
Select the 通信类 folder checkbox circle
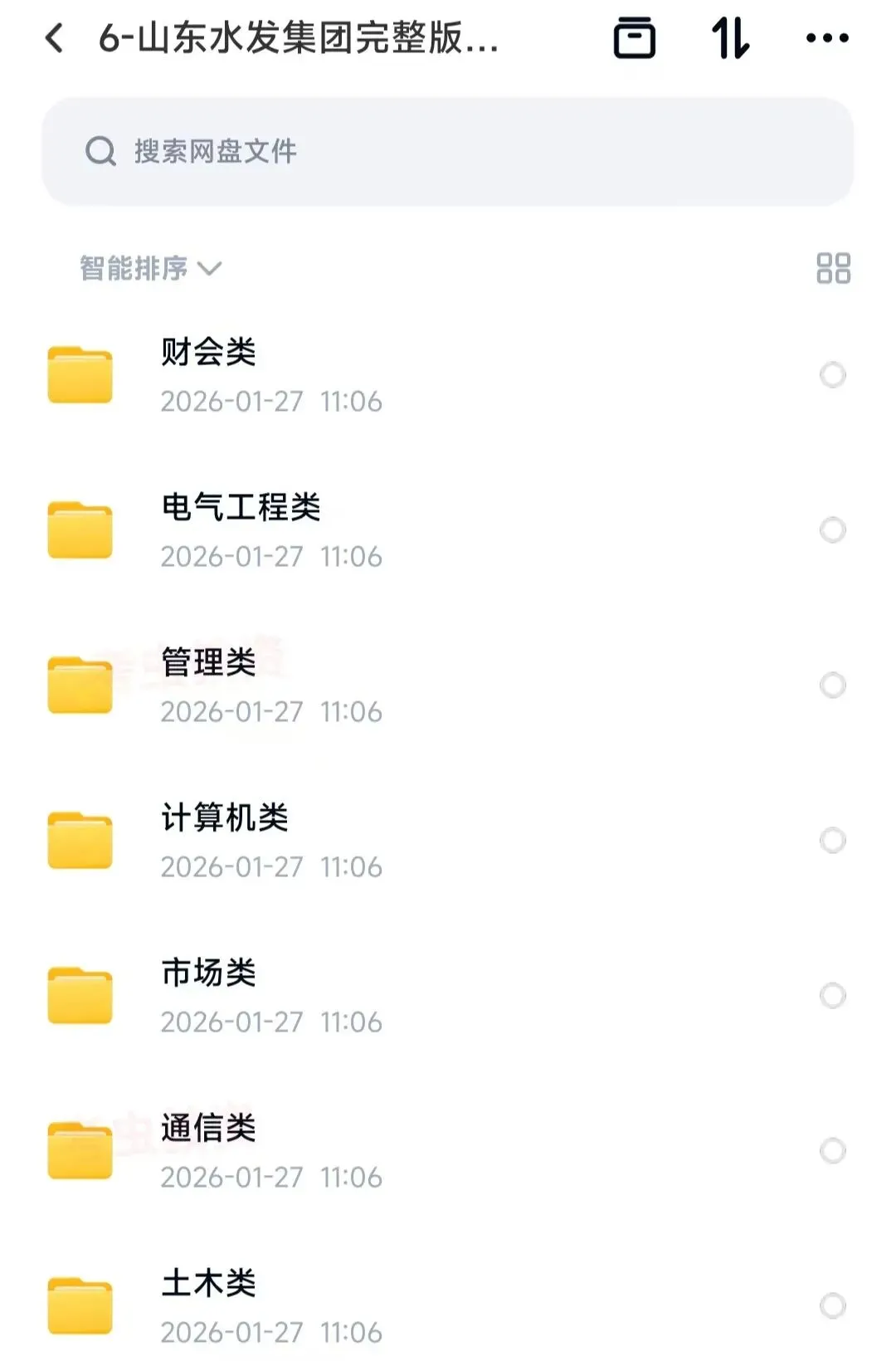[x=832, y=1151]
